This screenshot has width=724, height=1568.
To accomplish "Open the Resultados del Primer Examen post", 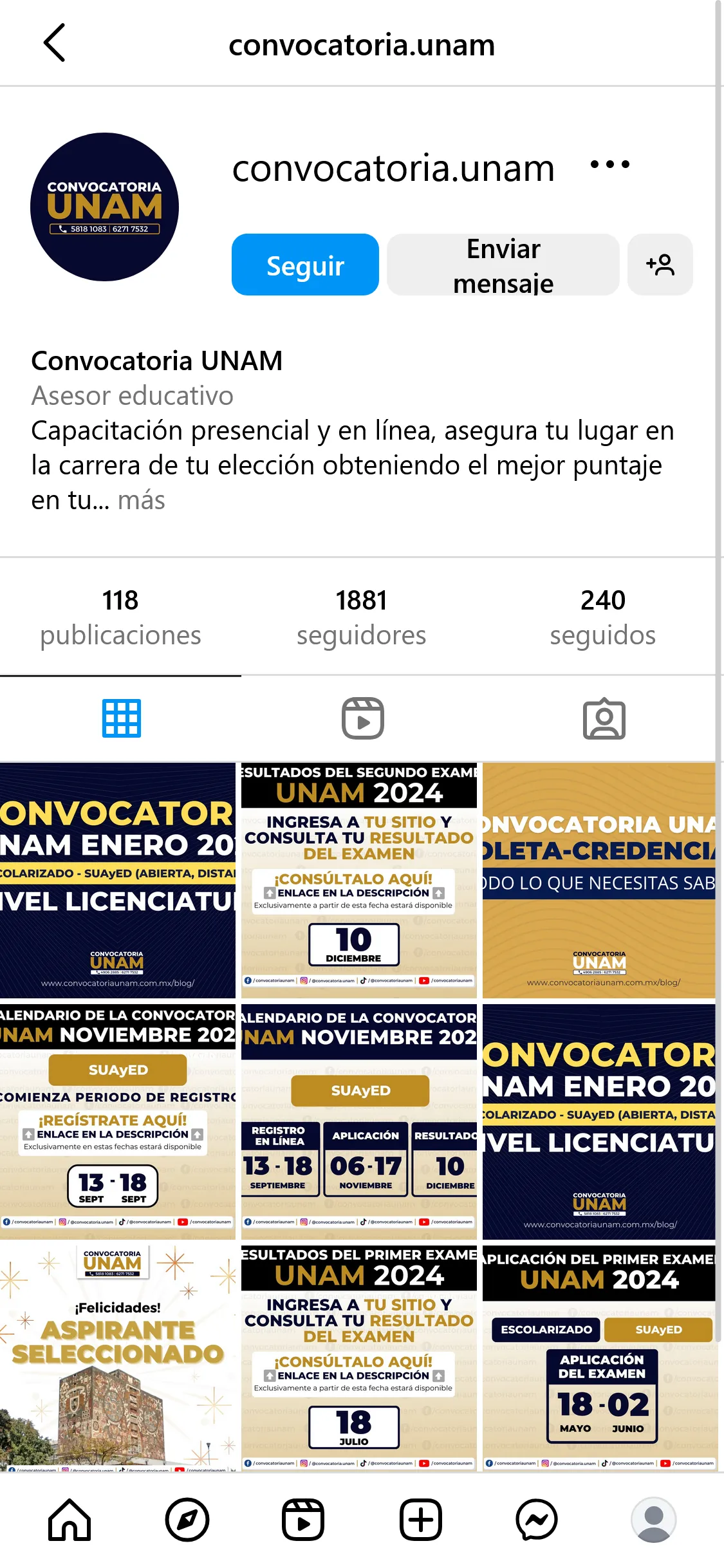I will pyautogui.click(x=359, y=1356).
